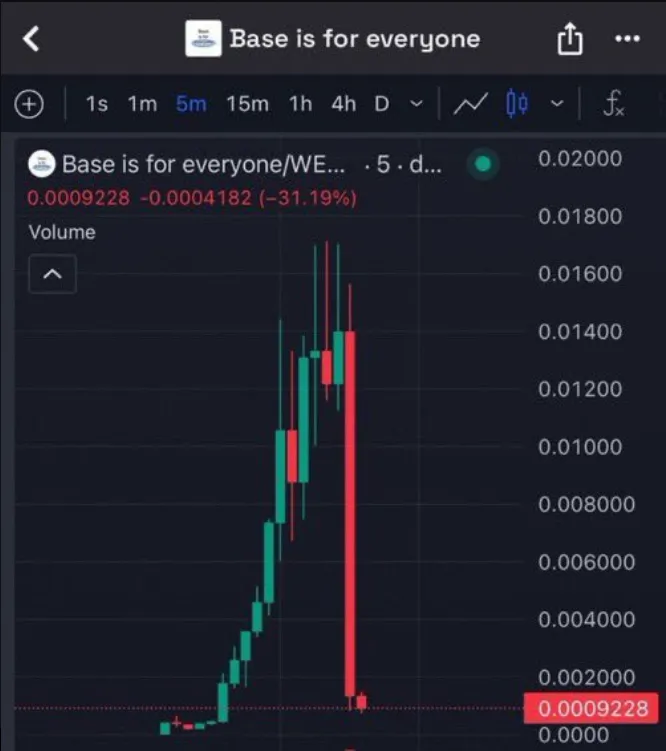The height and width of the screenshot is (751, 666).
Task: Select the candlestick chart type
Action: 517,104
